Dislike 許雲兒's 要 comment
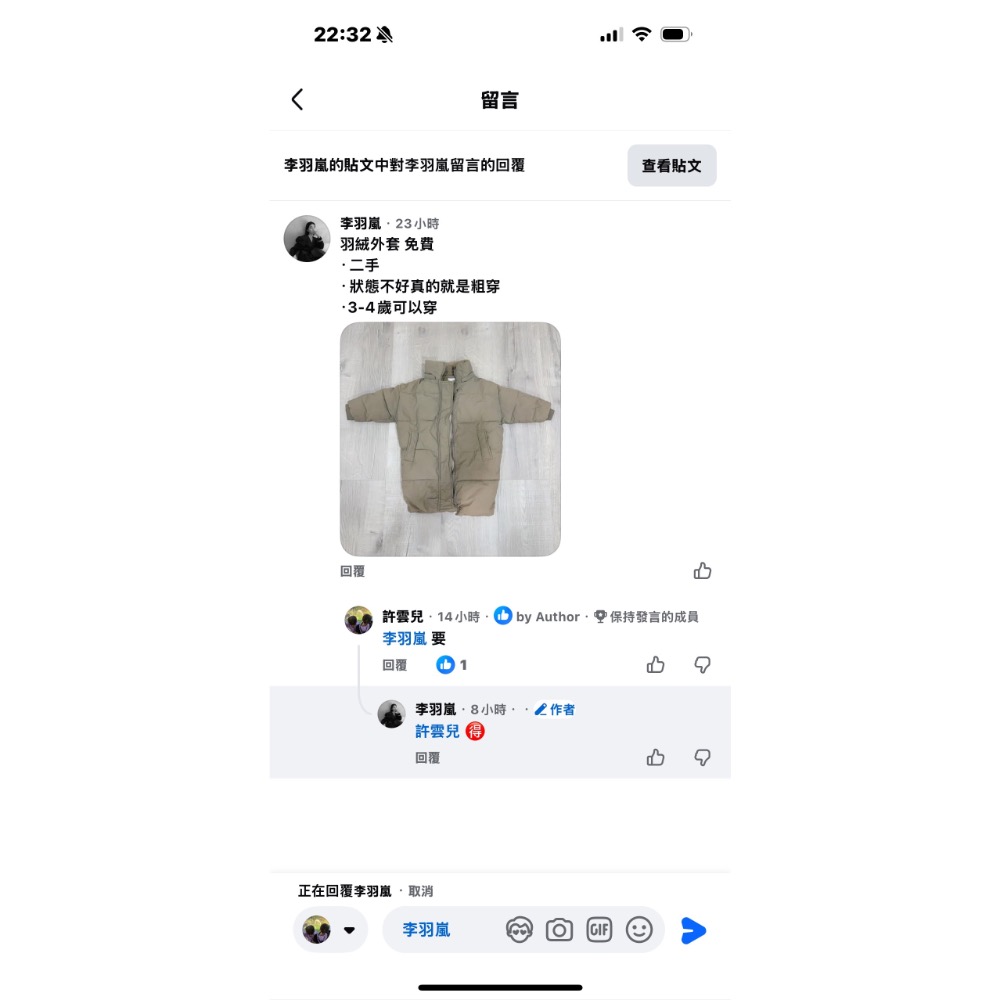Image resolution: width=1000 pixels, height=1000 pixels. [x=702, y=665]
